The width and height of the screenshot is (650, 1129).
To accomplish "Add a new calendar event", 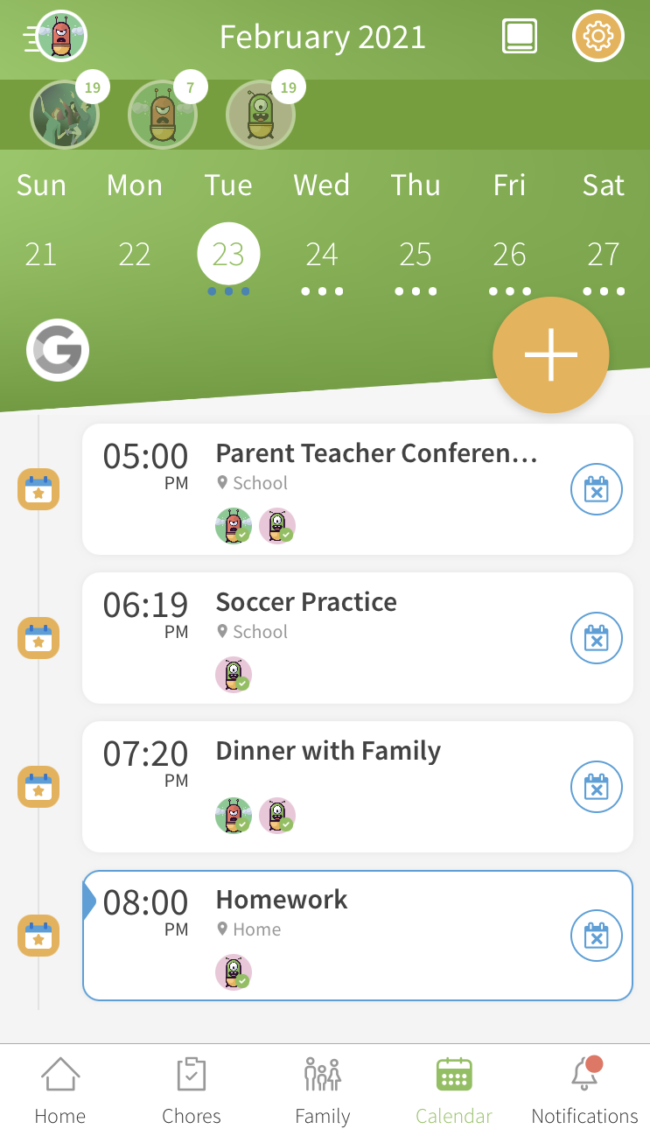I will (x=550, y=355).
